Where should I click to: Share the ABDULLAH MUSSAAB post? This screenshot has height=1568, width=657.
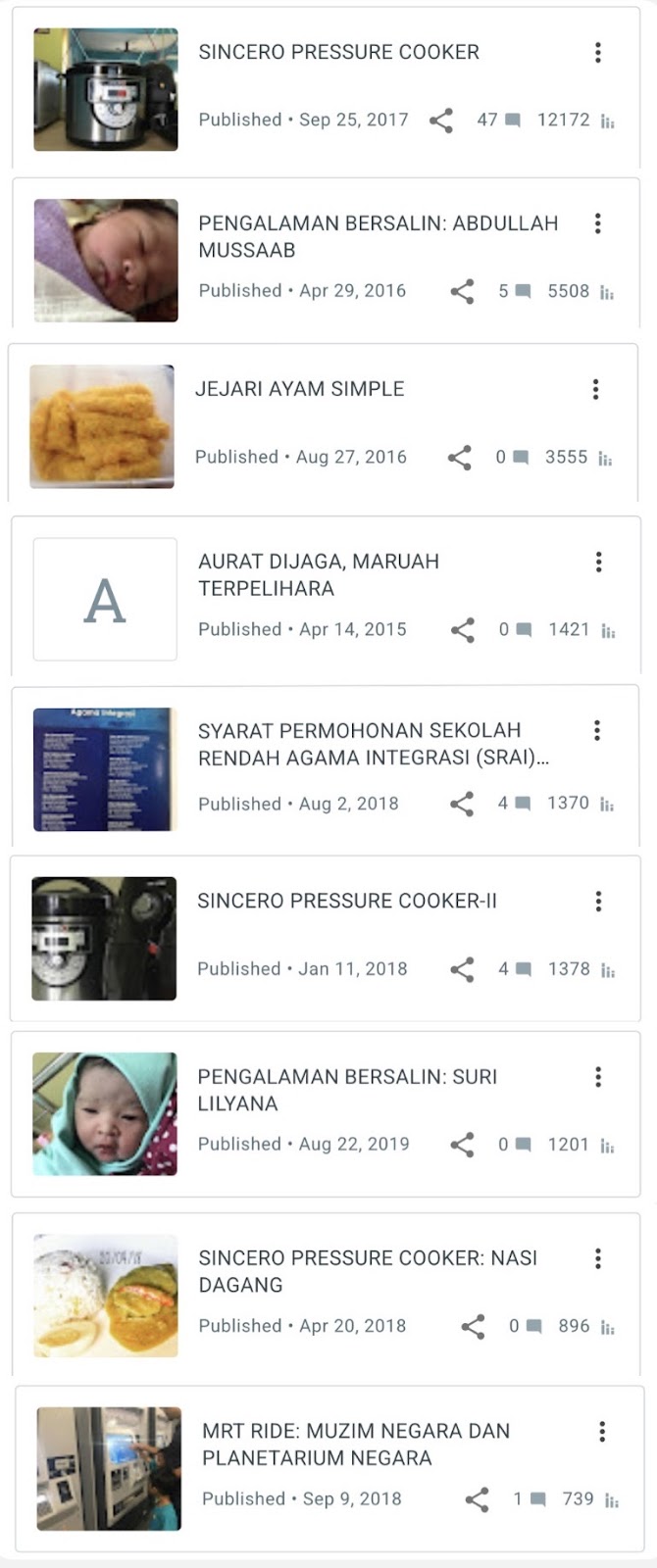tap(462, 291)
